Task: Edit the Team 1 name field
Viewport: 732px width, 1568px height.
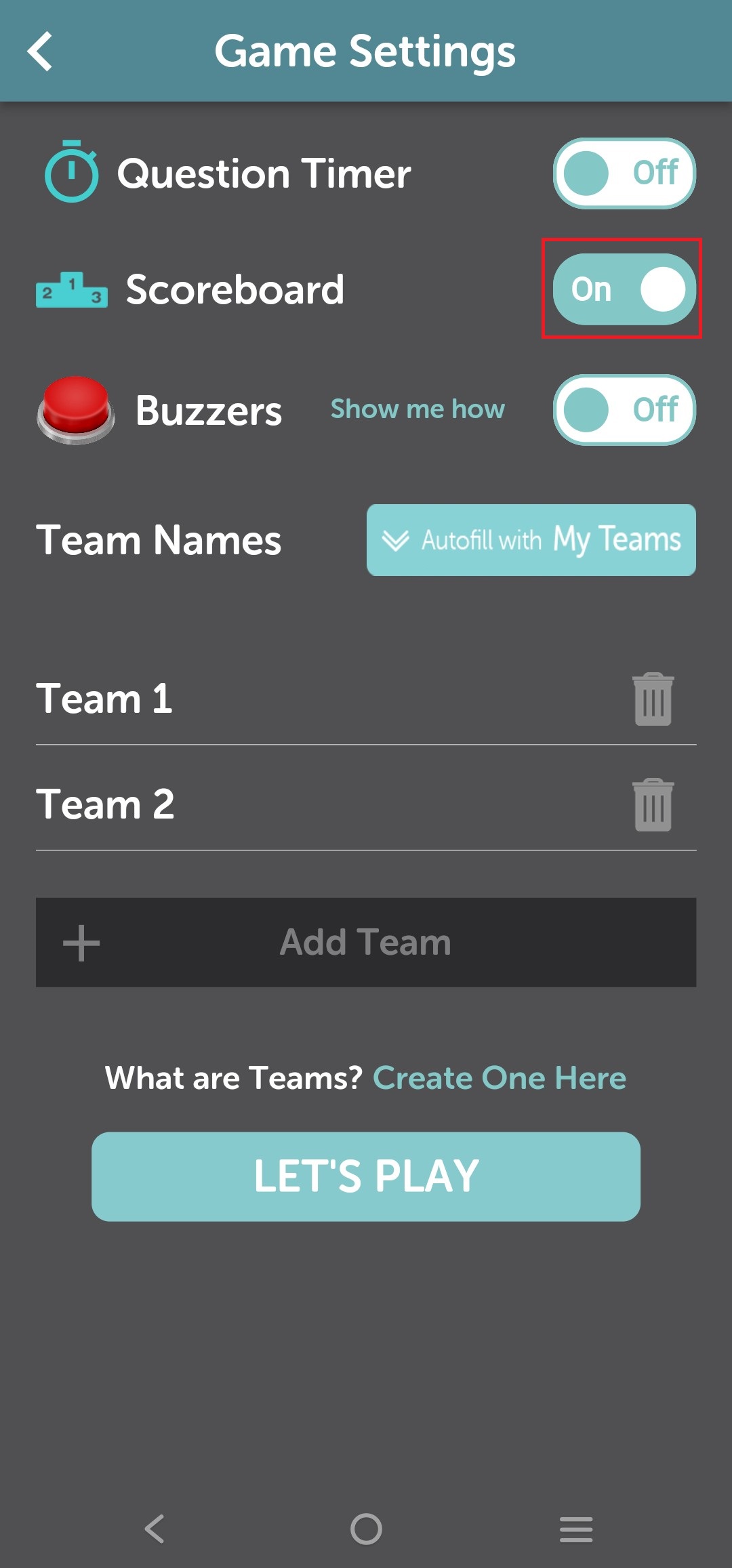Action: [x=305, y=699]
